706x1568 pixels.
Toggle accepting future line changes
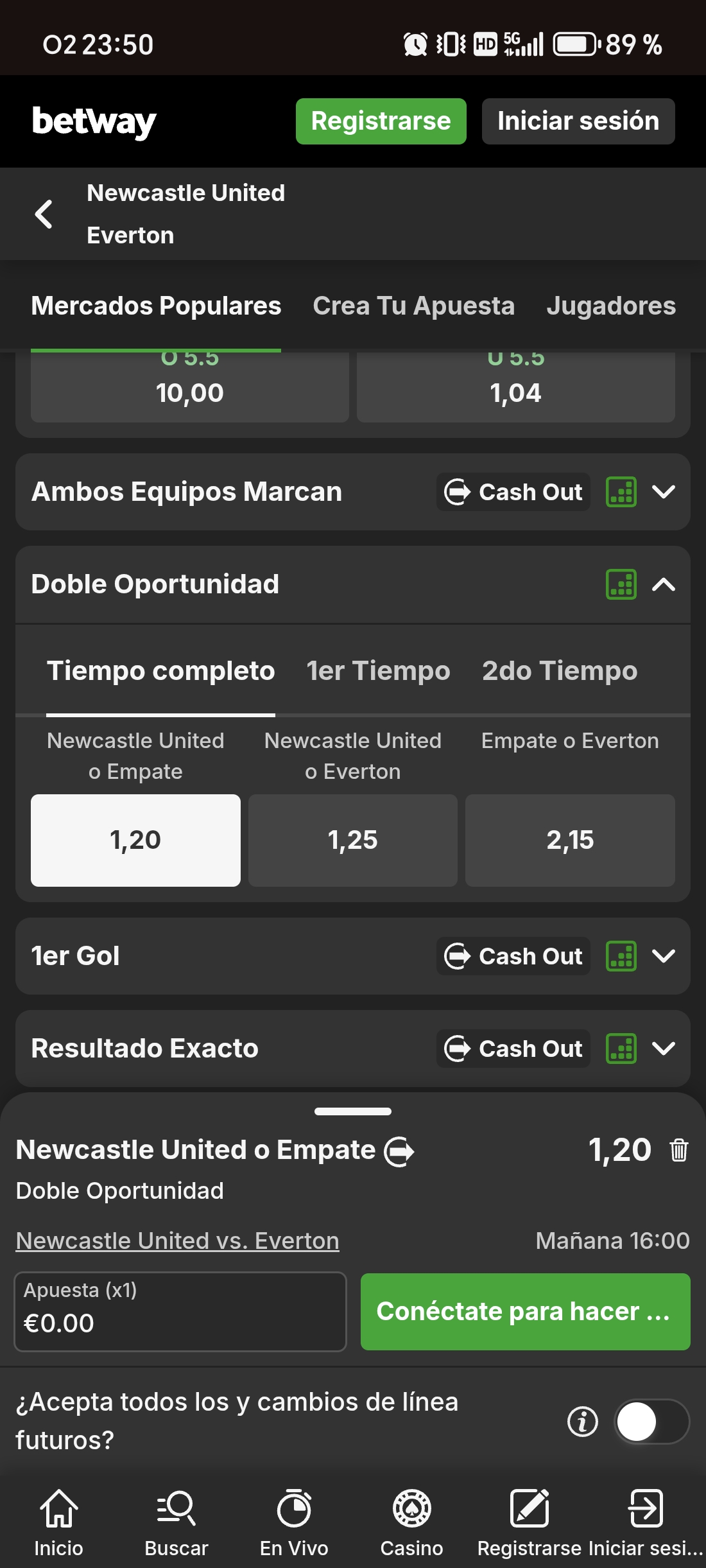tap(651, 1422)
